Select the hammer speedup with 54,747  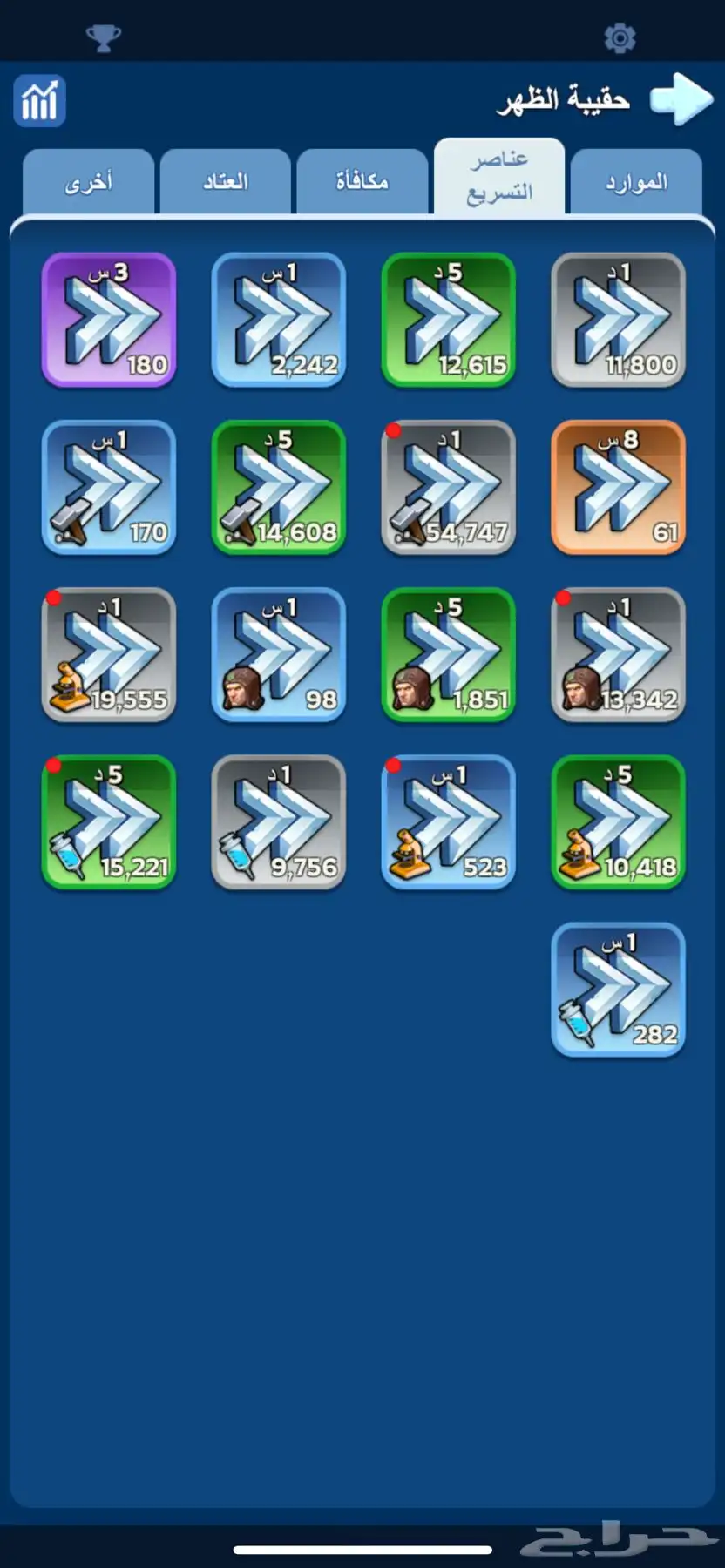[x=449, y=487]
